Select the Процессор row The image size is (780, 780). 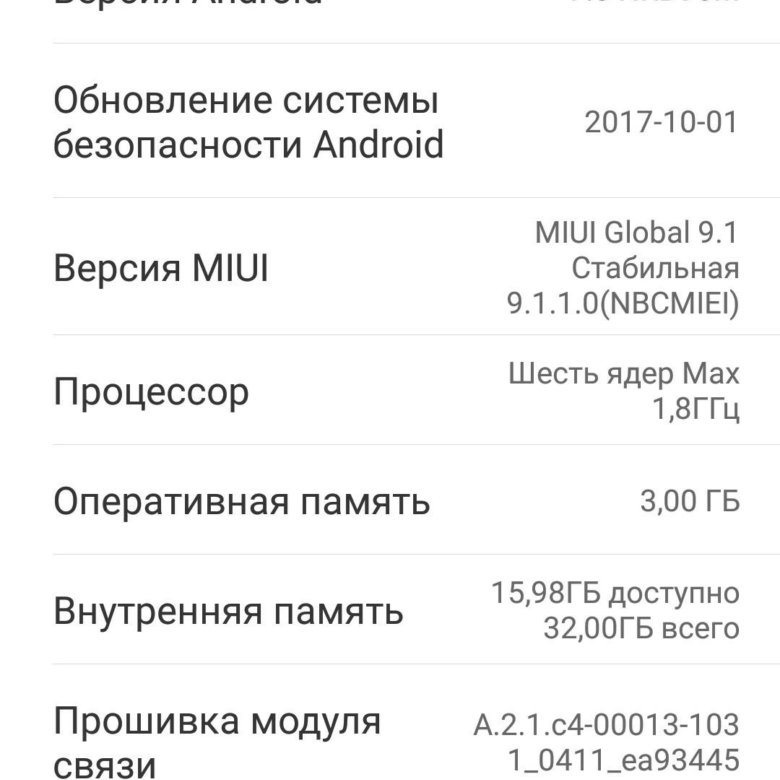tap(390, 391)
